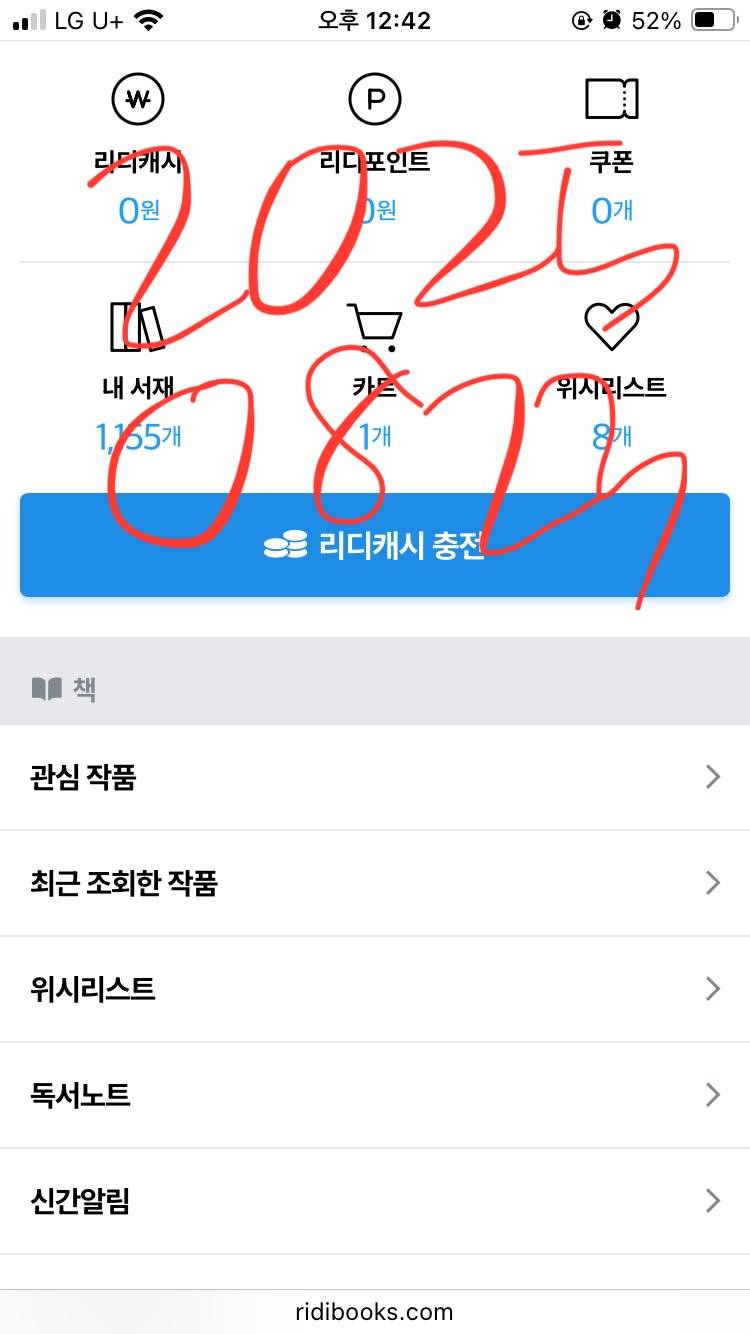The height and width of the screenshot is (1334, 750).
Task: Open the 신간알림 menu item
Action: coord(82,1201)
